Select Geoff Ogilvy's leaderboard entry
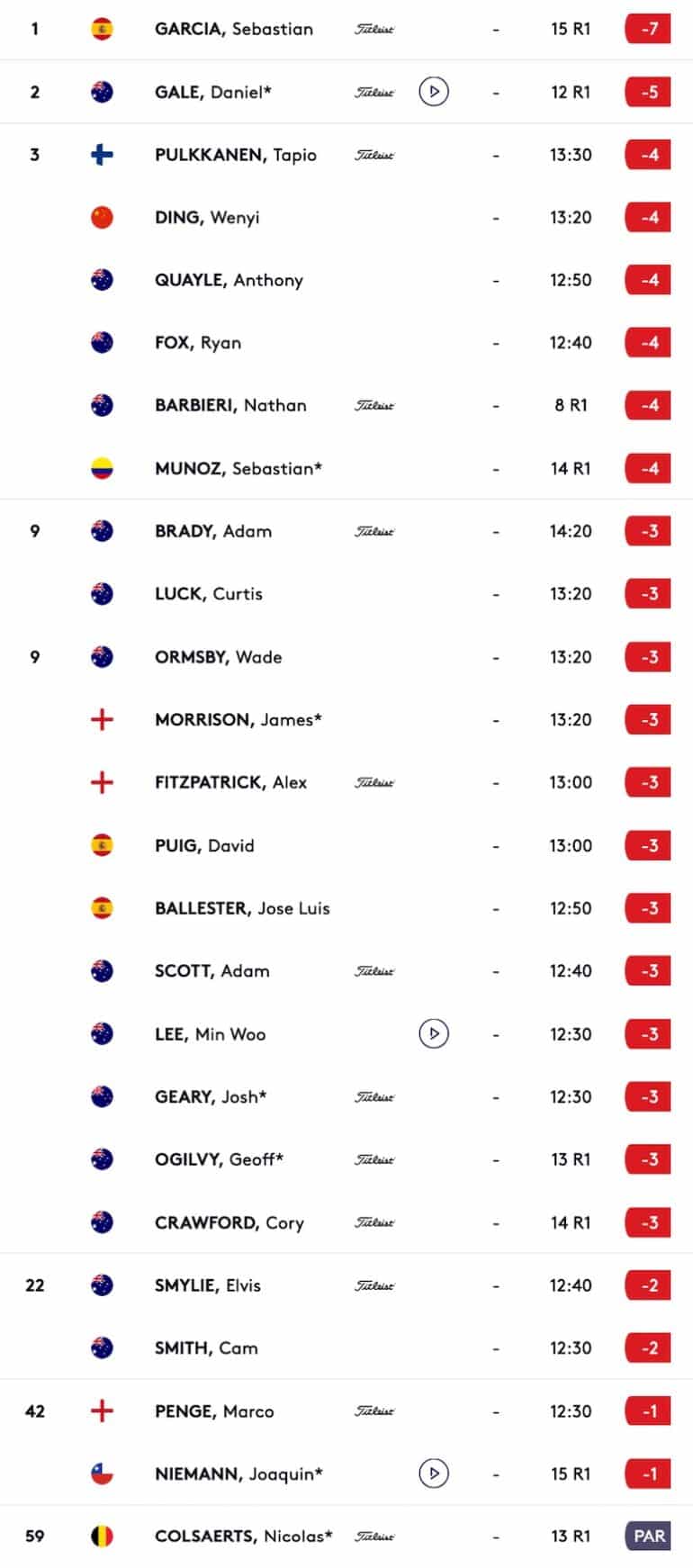Image resolution: width=693 pixels, height=1568 pixels. coord(219,1159)
